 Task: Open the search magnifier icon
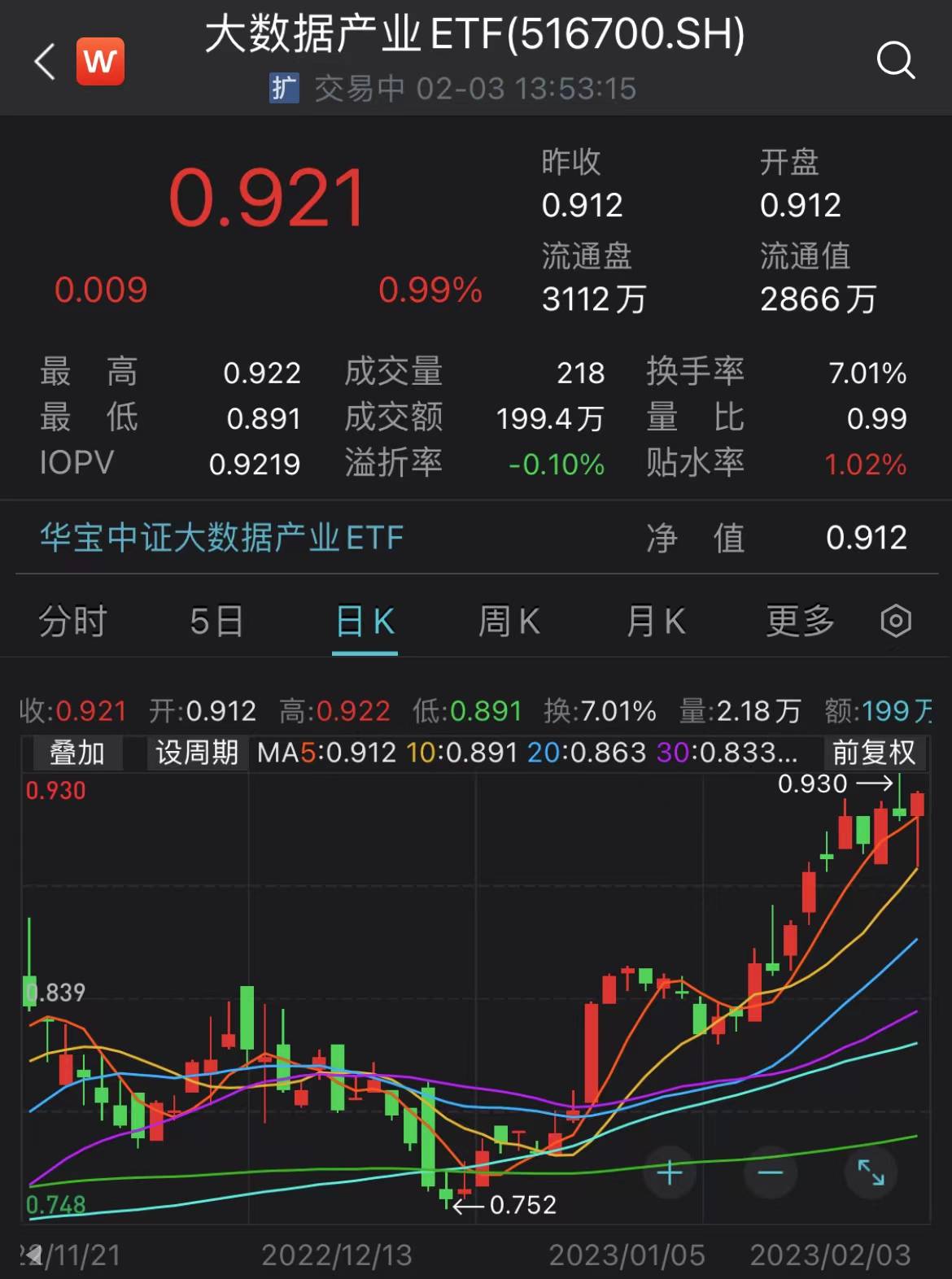(x=897, y=59)
